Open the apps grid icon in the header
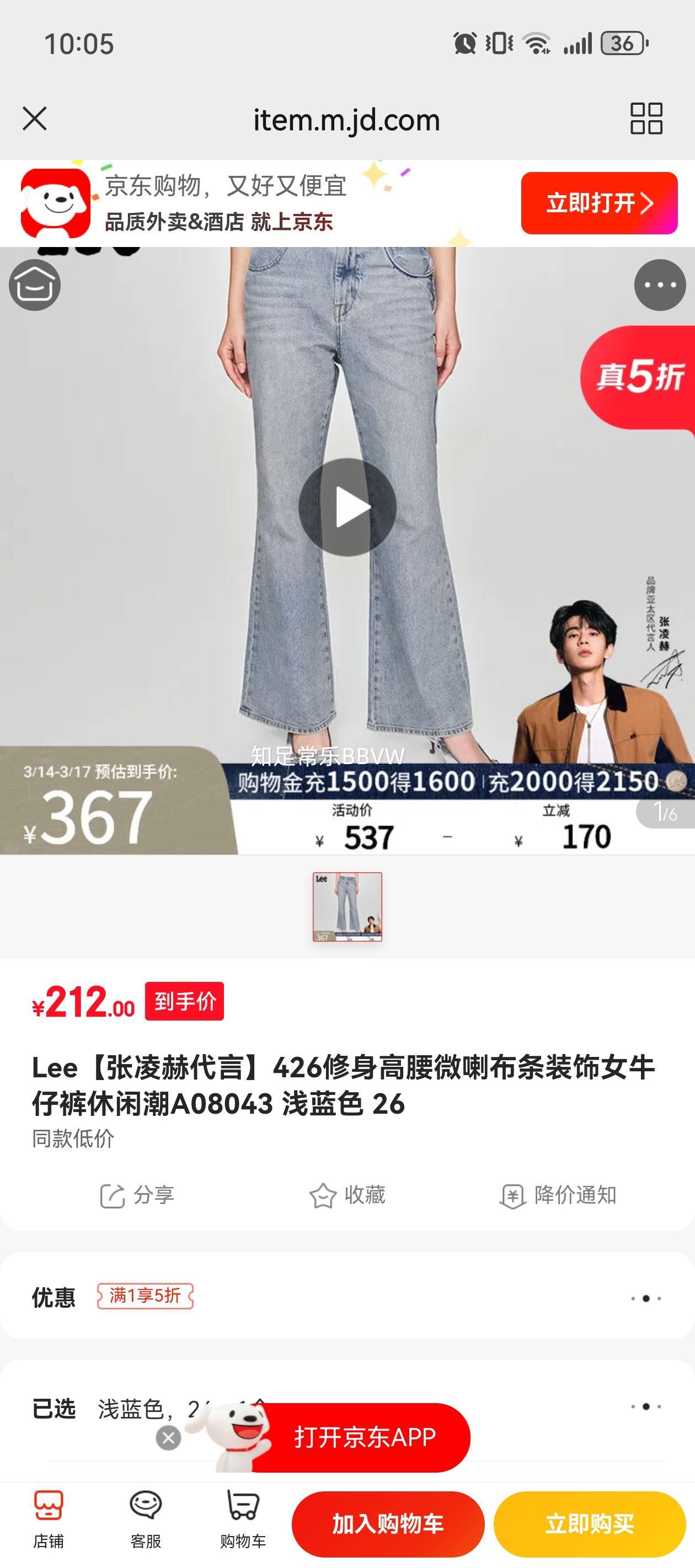This screenshot has width=695, height=1568. pos(648,119)
